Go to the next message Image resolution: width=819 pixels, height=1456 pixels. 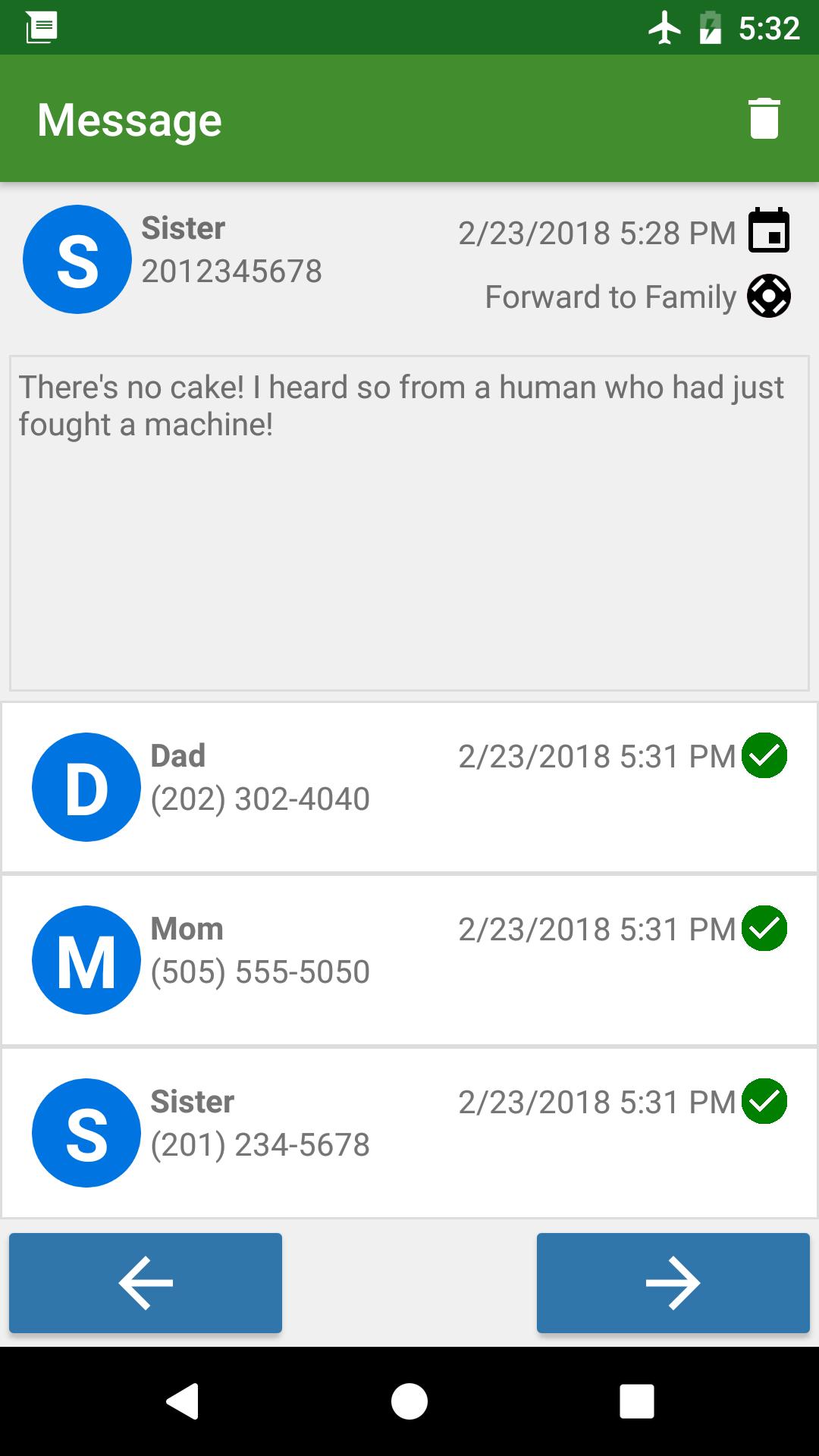[x=673, y=1283]
